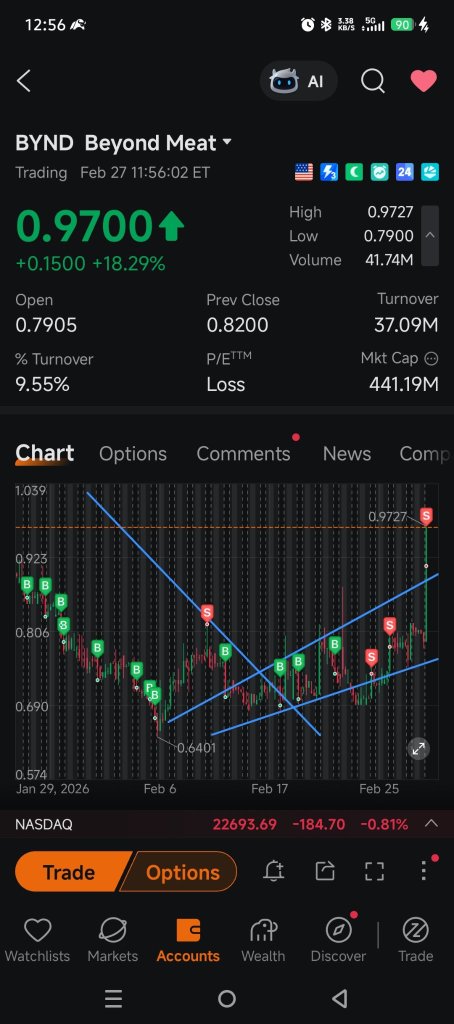454x1024 pixels.
Task: Add a price alert bell
Action: (274, 871)
